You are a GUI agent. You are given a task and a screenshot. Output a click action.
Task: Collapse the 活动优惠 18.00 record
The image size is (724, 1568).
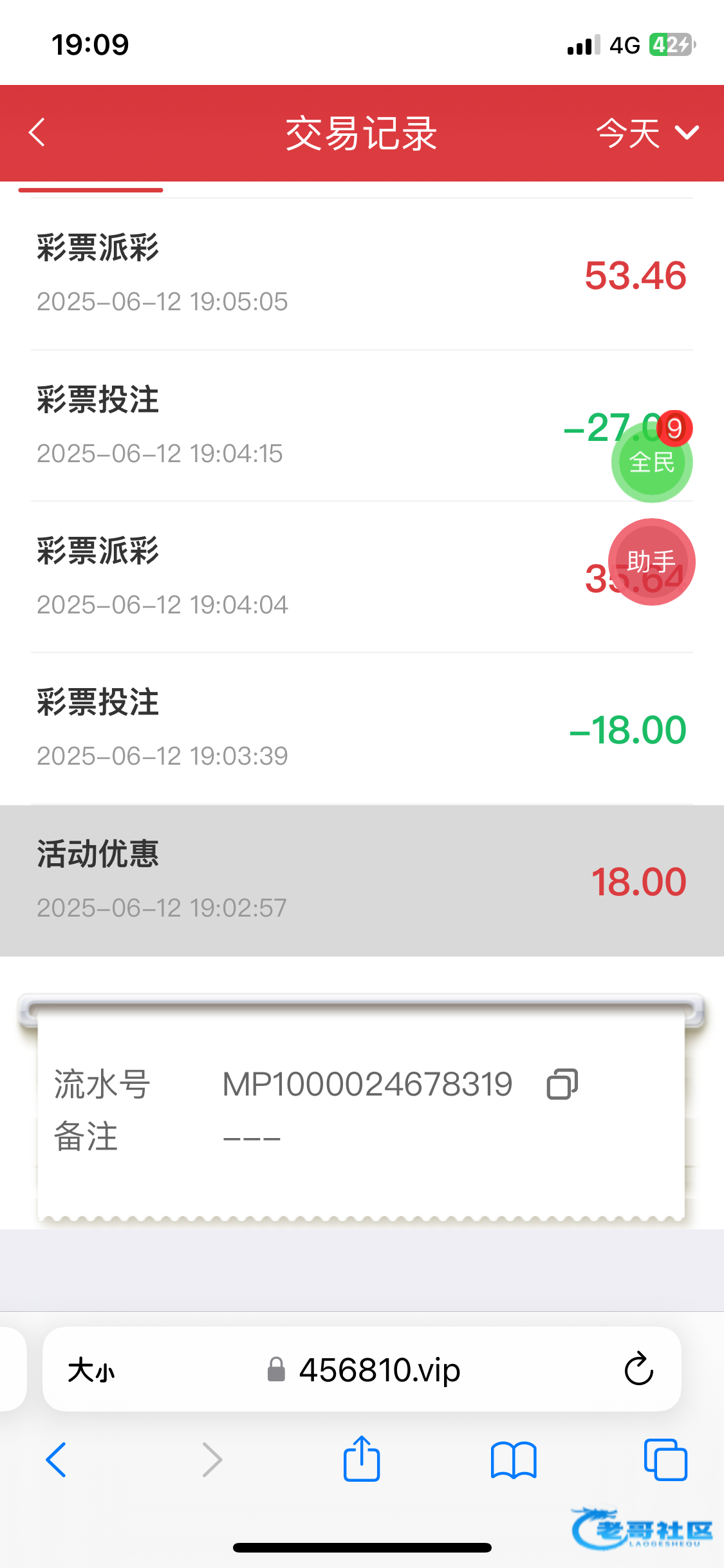tap(360, 880)
